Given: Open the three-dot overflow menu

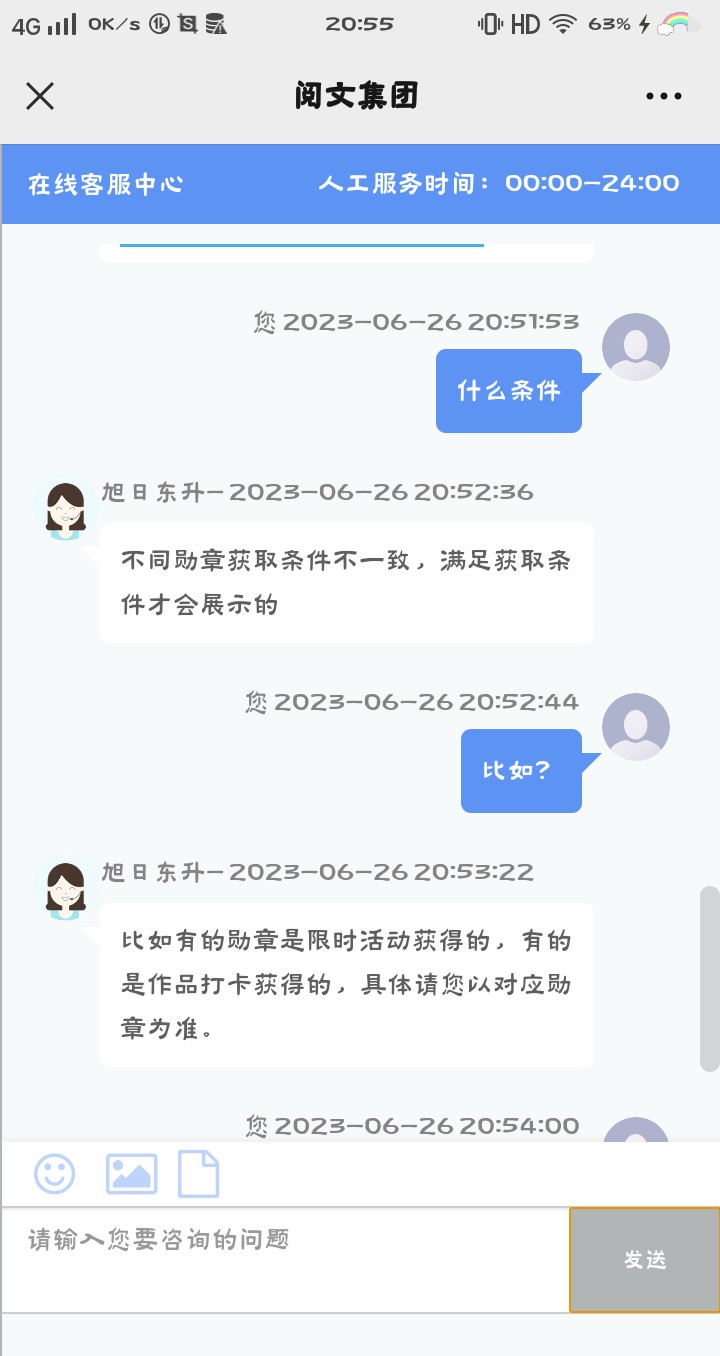Looking at the screenshot, I should click(663, 96).
